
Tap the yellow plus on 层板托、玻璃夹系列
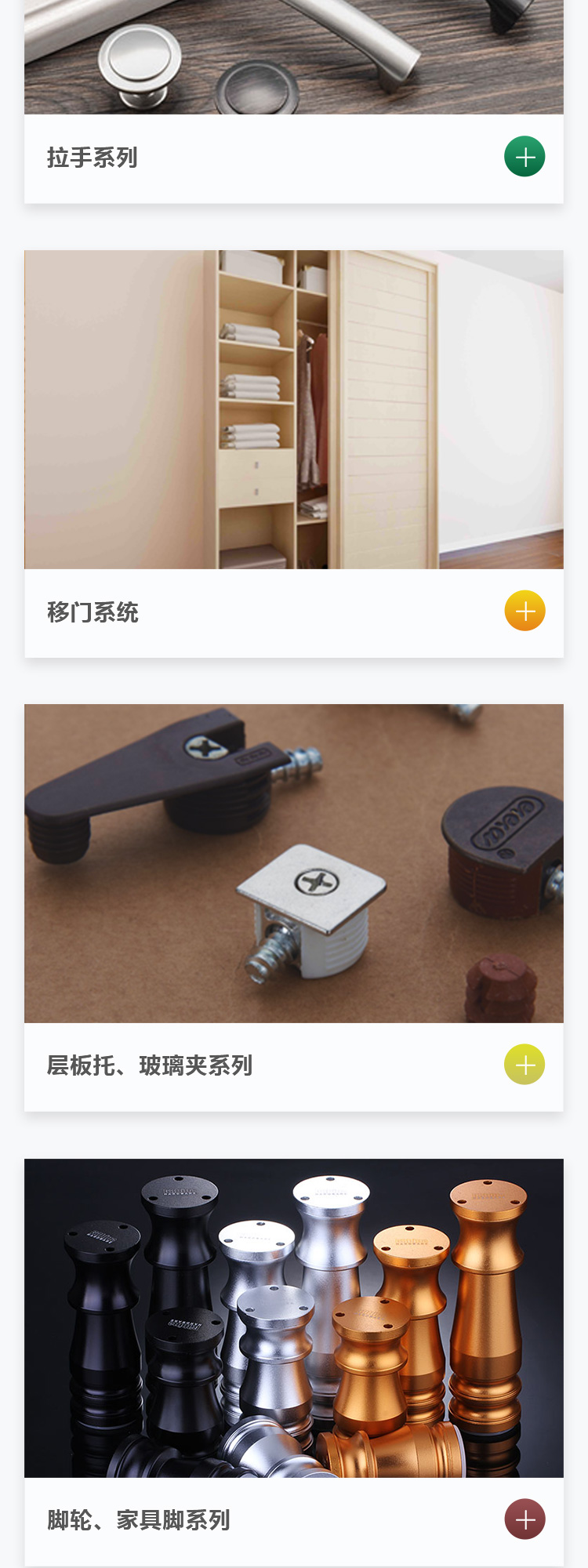pyautogui.click(x=524, y=1065)
